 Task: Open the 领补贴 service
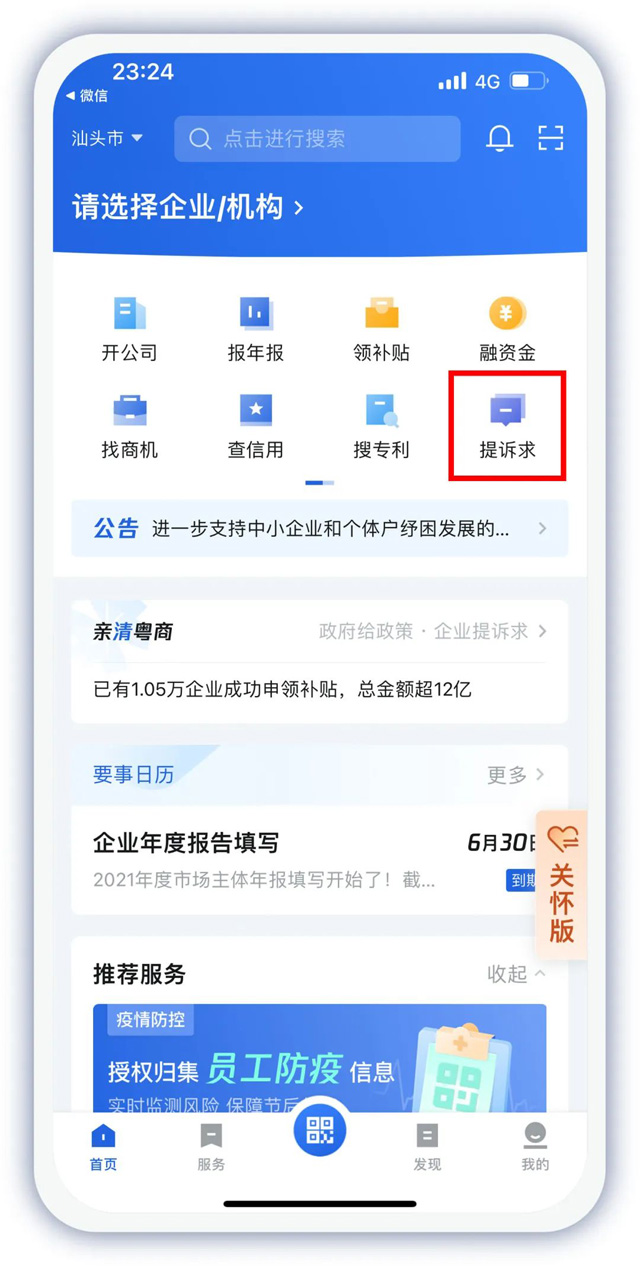click(381, 329)
